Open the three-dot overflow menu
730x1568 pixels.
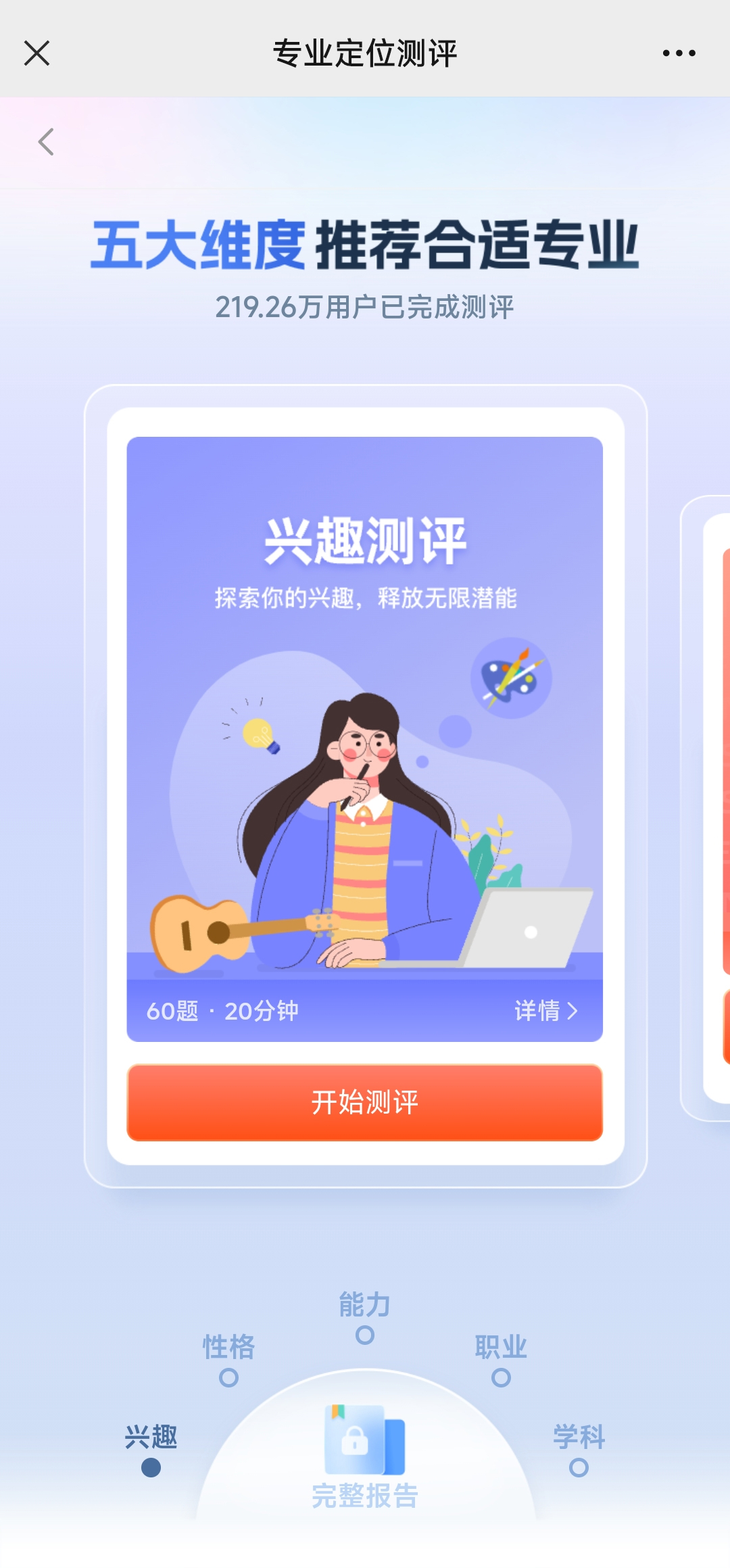679,53
